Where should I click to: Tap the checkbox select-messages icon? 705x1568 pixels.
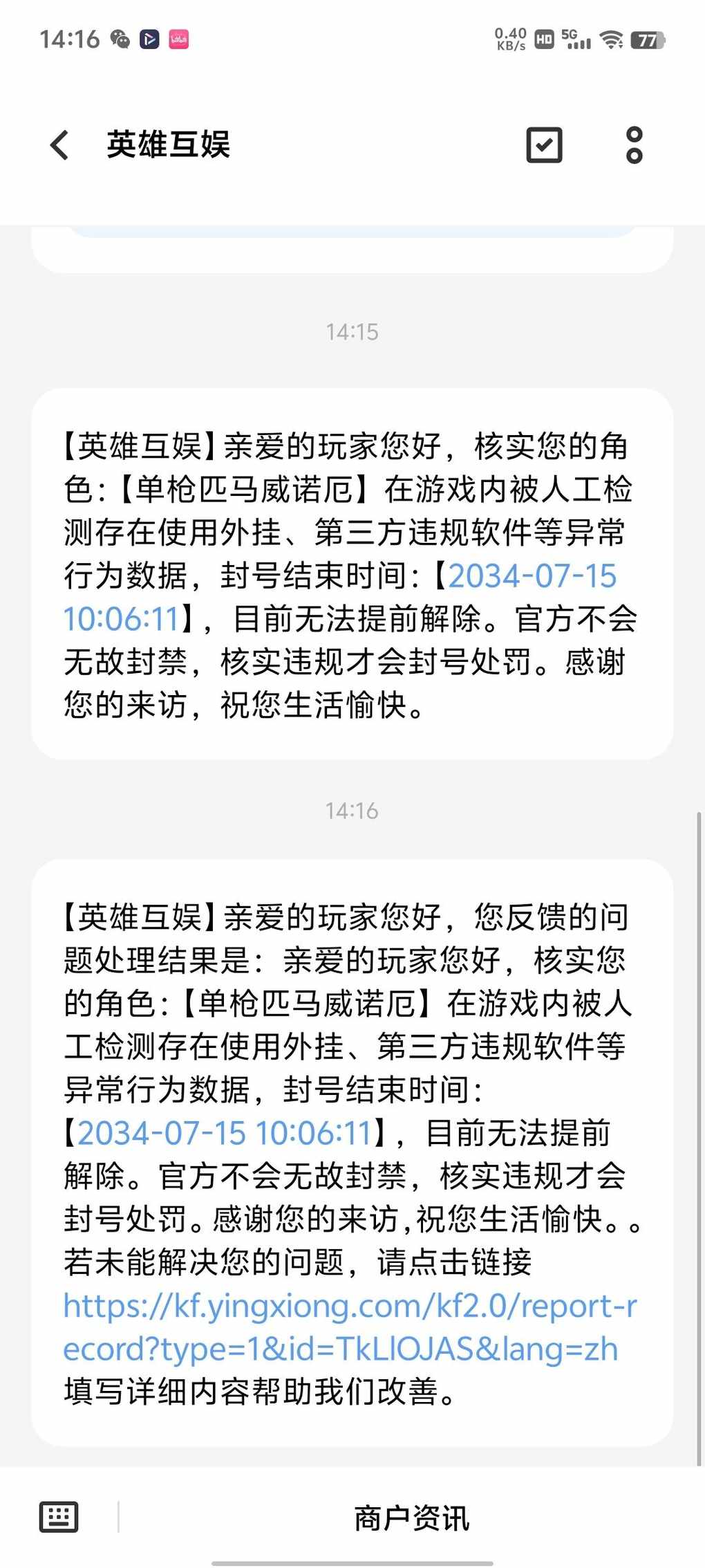(544, 145)
